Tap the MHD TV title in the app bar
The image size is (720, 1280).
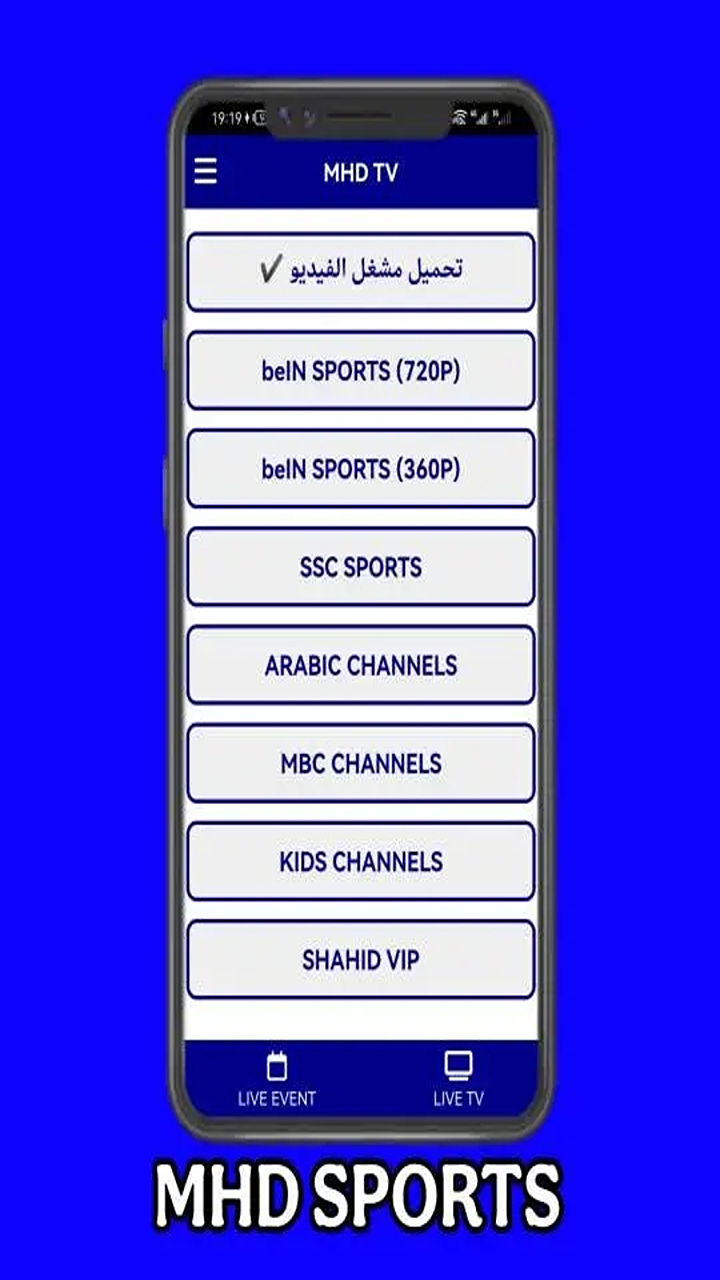[360, 172]
